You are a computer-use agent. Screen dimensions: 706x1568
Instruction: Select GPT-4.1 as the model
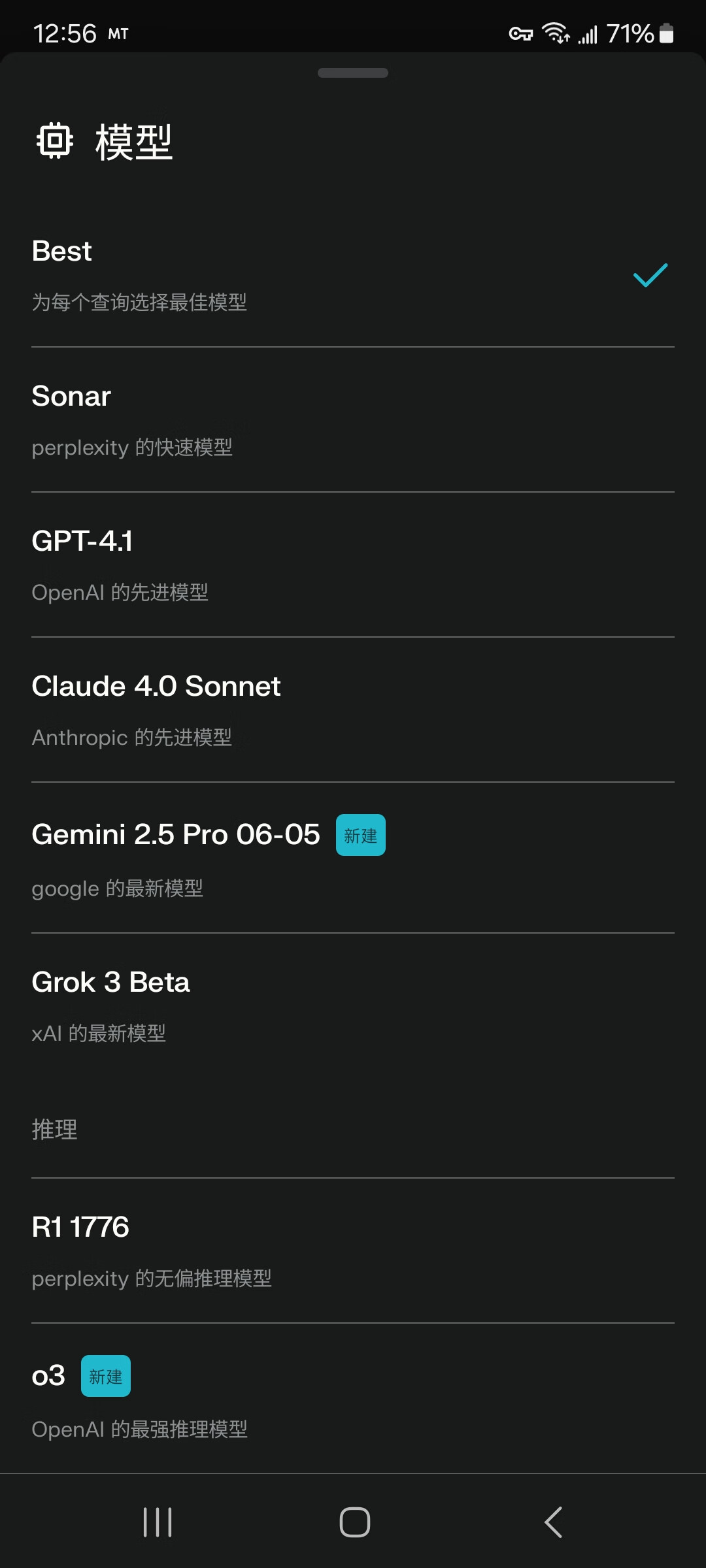pyautogui.click(x=353, y=565)
